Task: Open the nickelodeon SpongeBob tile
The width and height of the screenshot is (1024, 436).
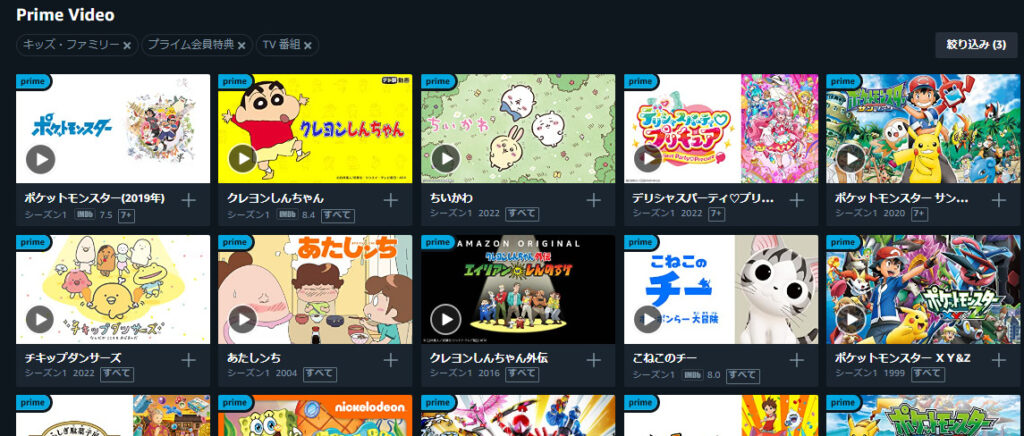Action: (x=315, y=415)
